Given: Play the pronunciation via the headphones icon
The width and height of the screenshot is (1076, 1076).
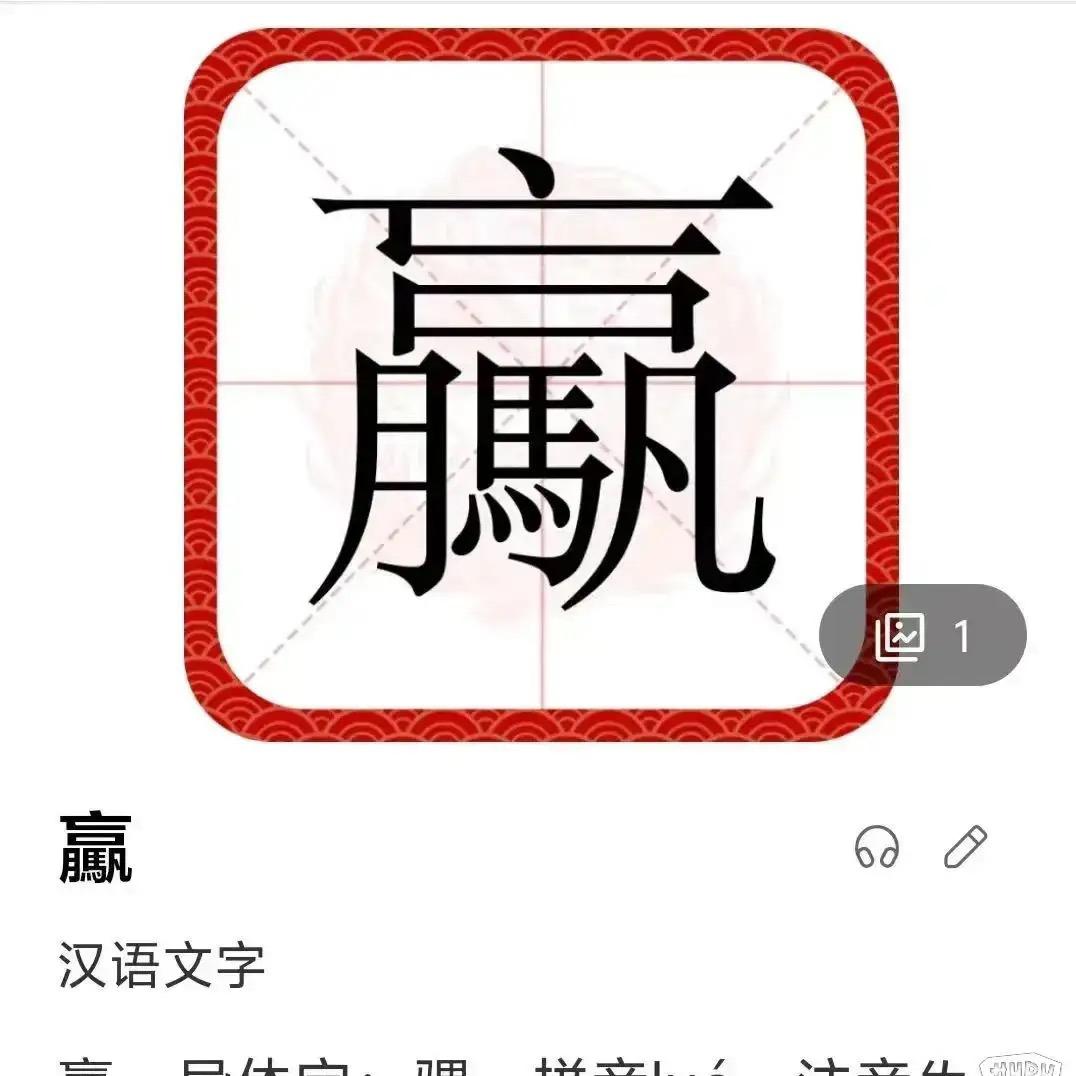Looking at the screenshot, I should point(877,847).
